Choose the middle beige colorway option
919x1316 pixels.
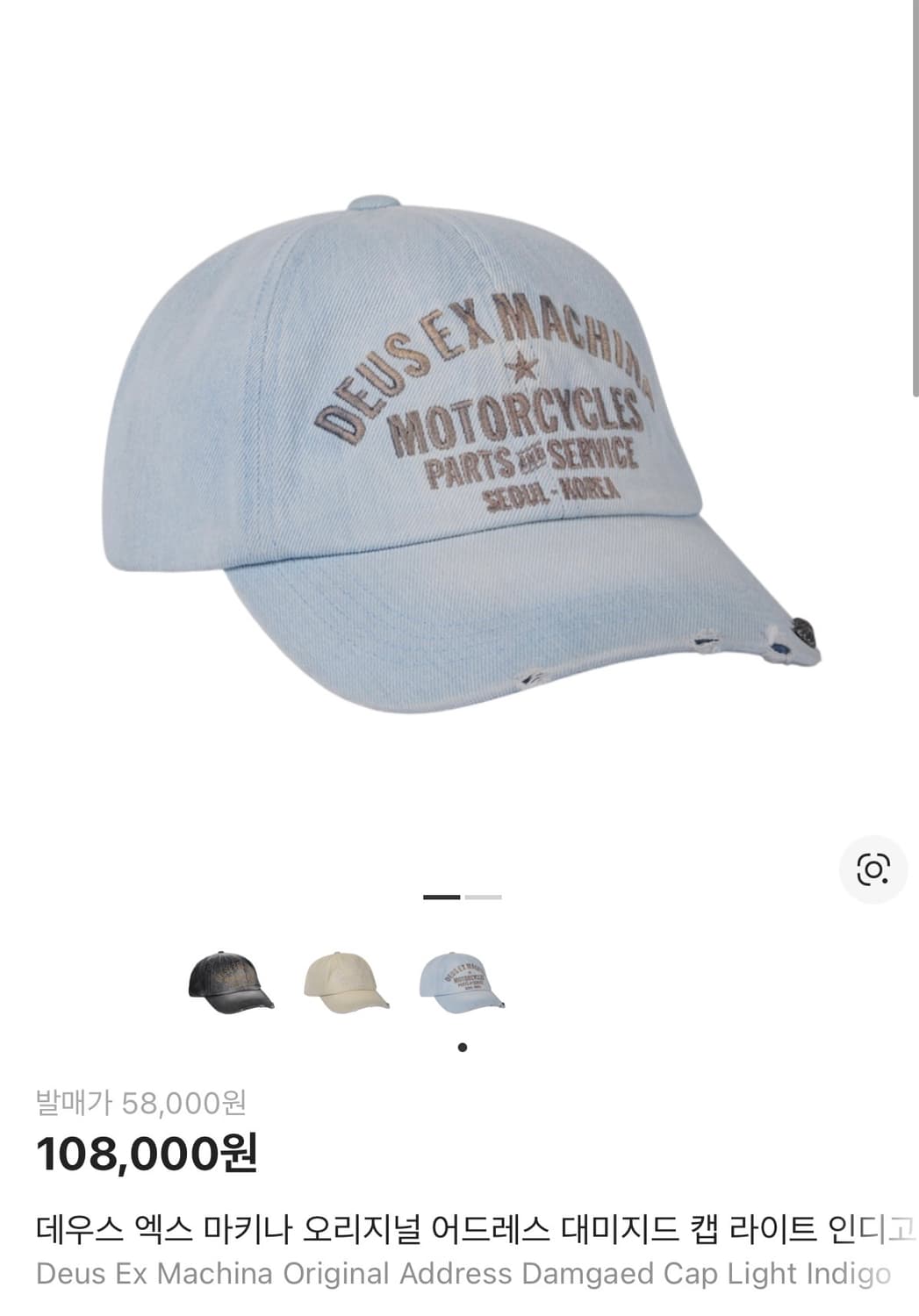click(346, 983)
